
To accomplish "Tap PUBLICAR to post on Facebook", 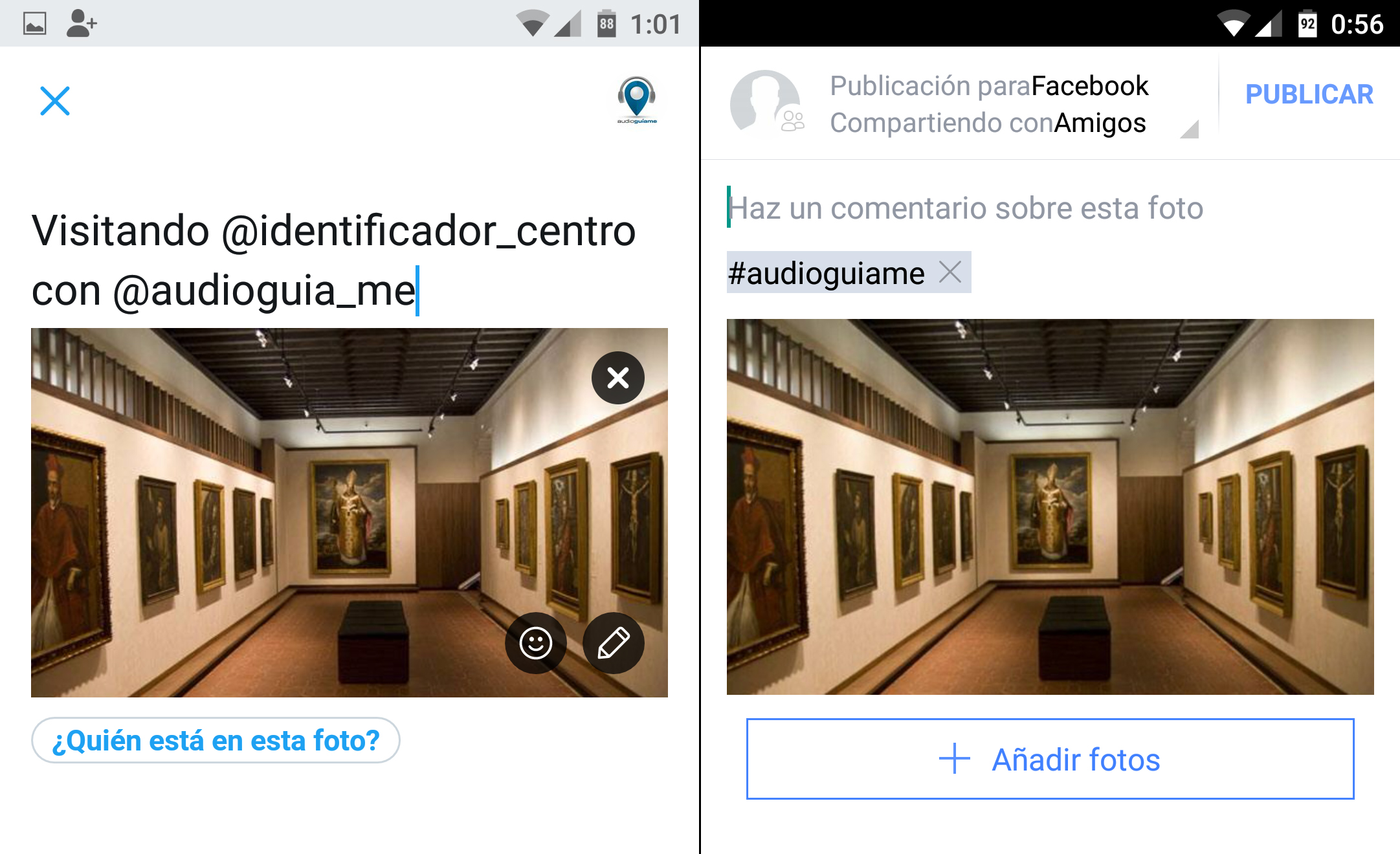I will (x=1309, y=94).
